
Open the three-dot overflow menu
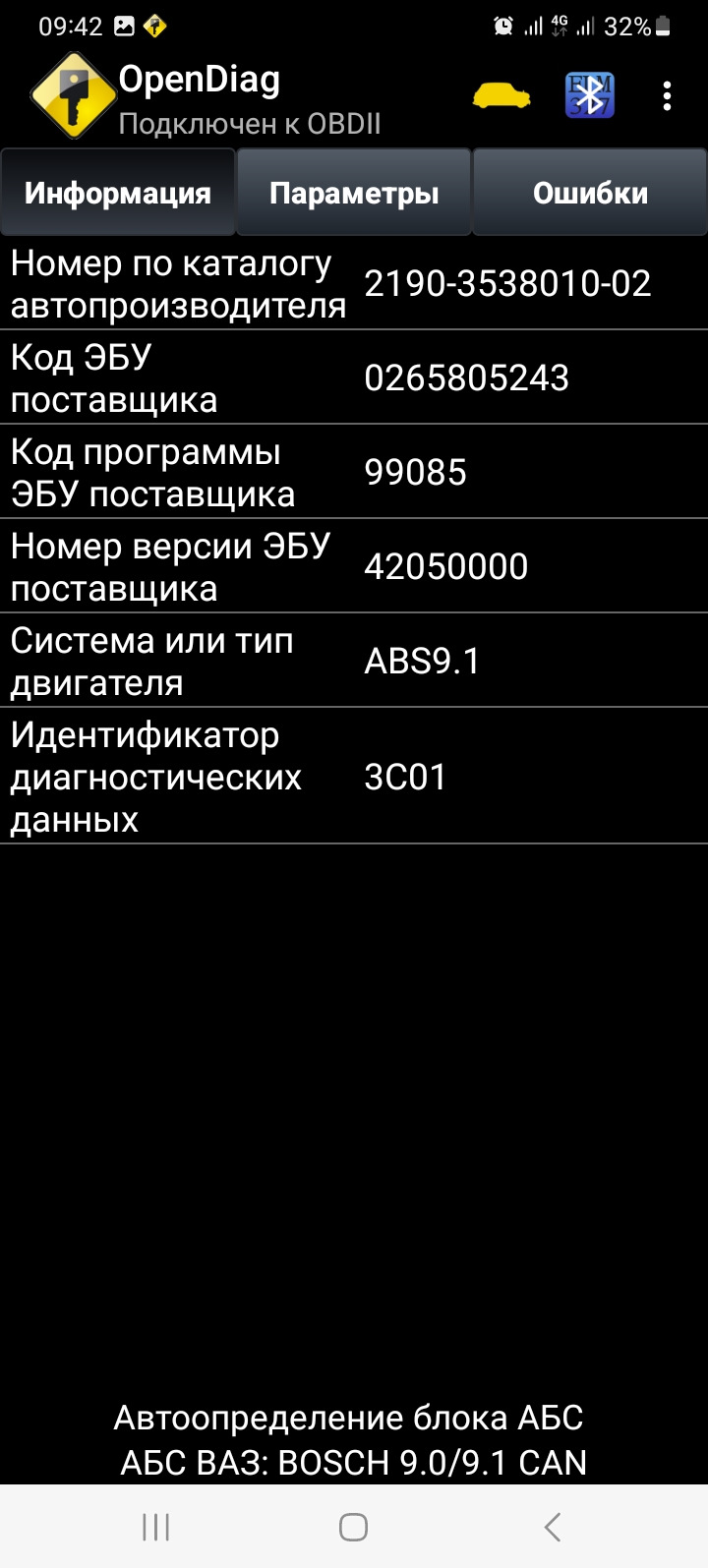pyautogui.click(x=668, y=96)
